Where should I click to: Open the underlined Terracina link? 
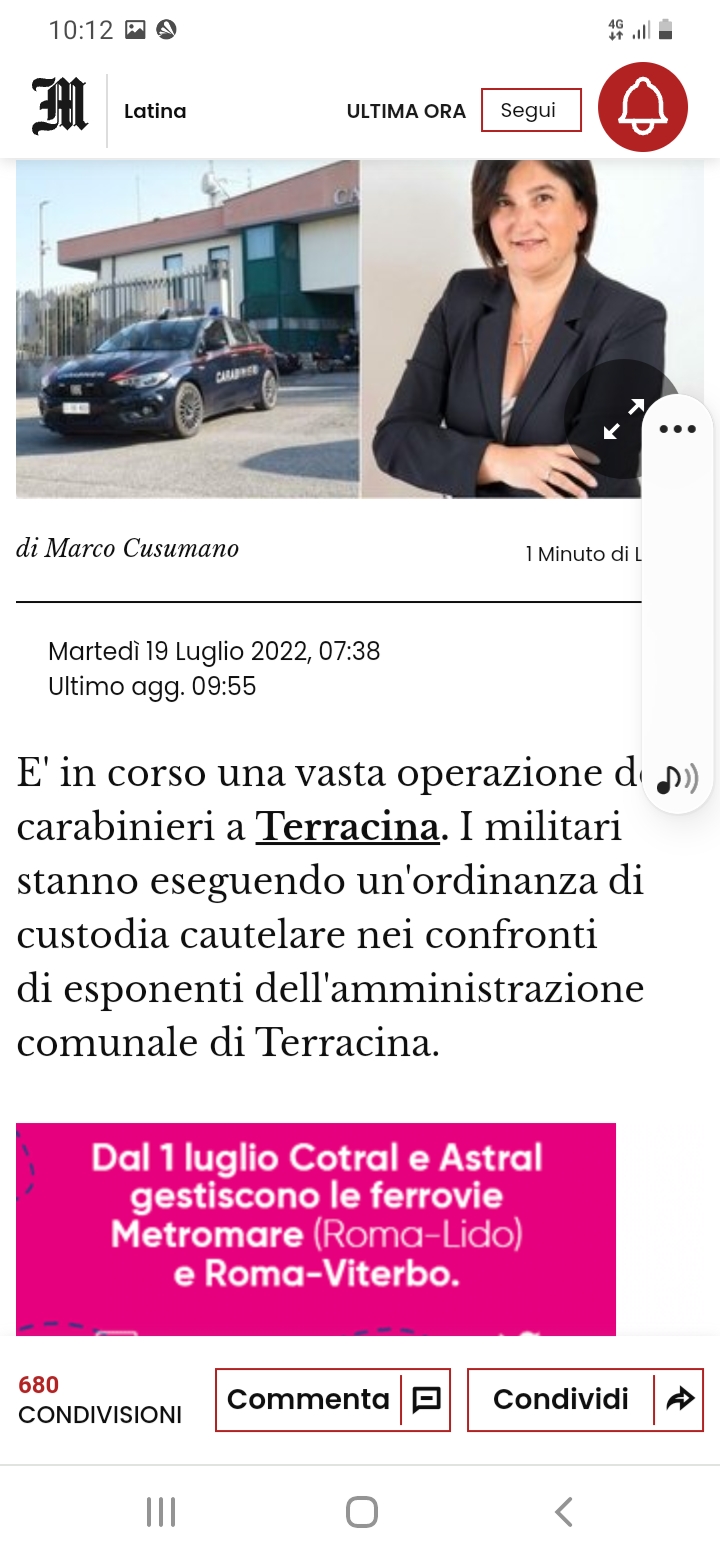[x=347, y=827]
